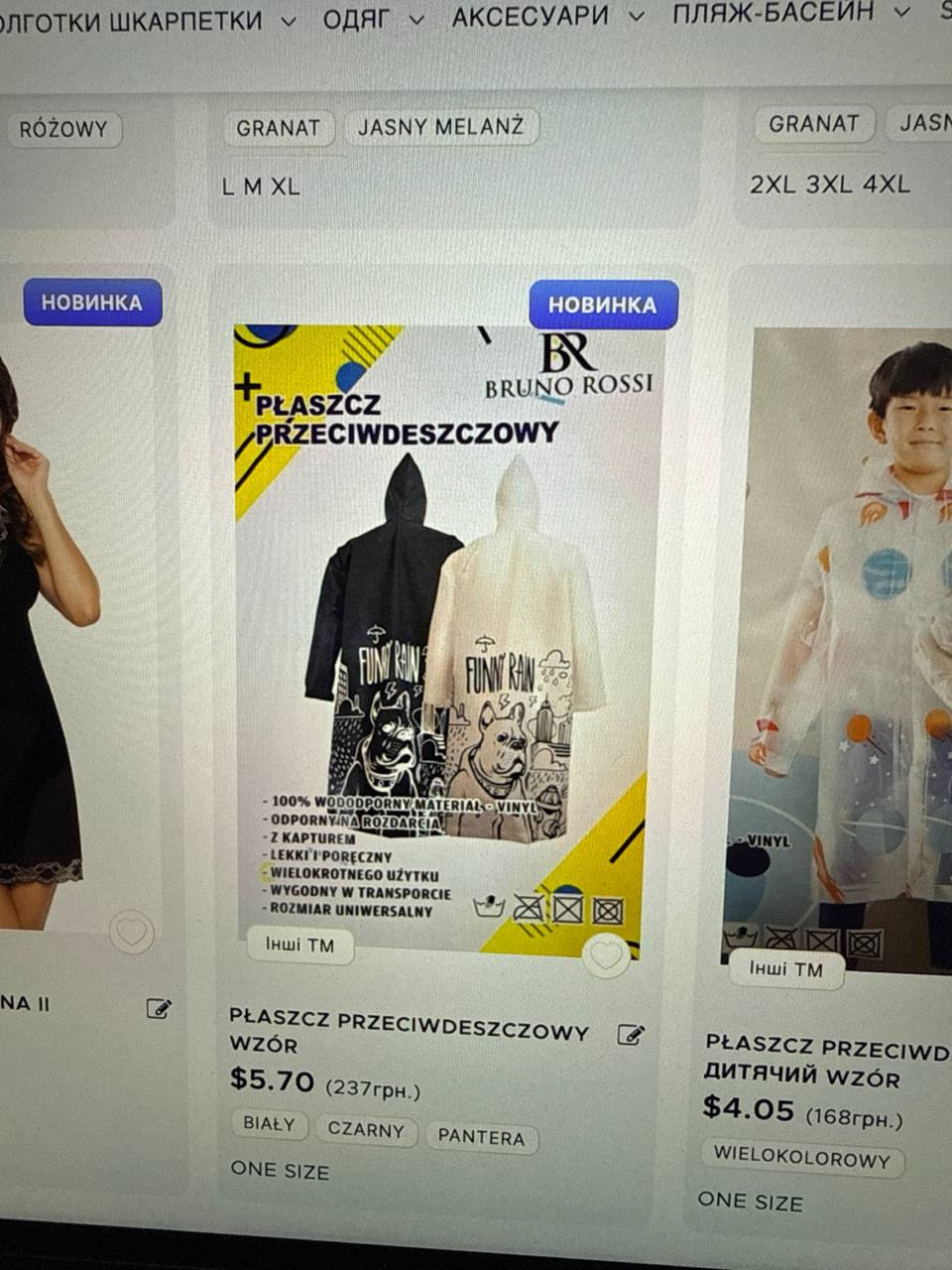
Task: Open the children's raincoat product image
Action: click(x=843, y=645)
